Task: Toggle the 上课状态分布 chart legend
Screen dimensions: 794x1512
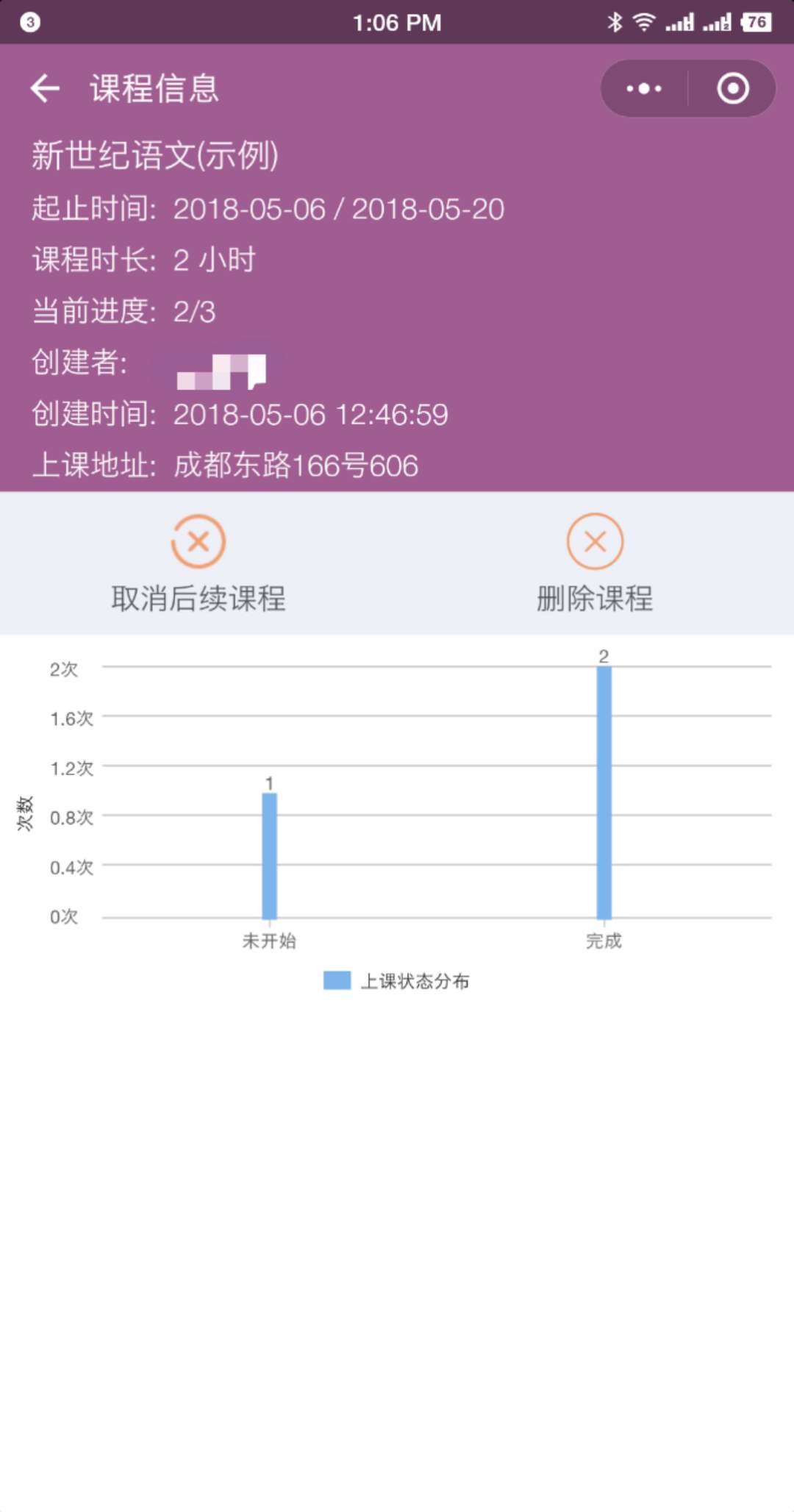Action: tap(396, 981)
